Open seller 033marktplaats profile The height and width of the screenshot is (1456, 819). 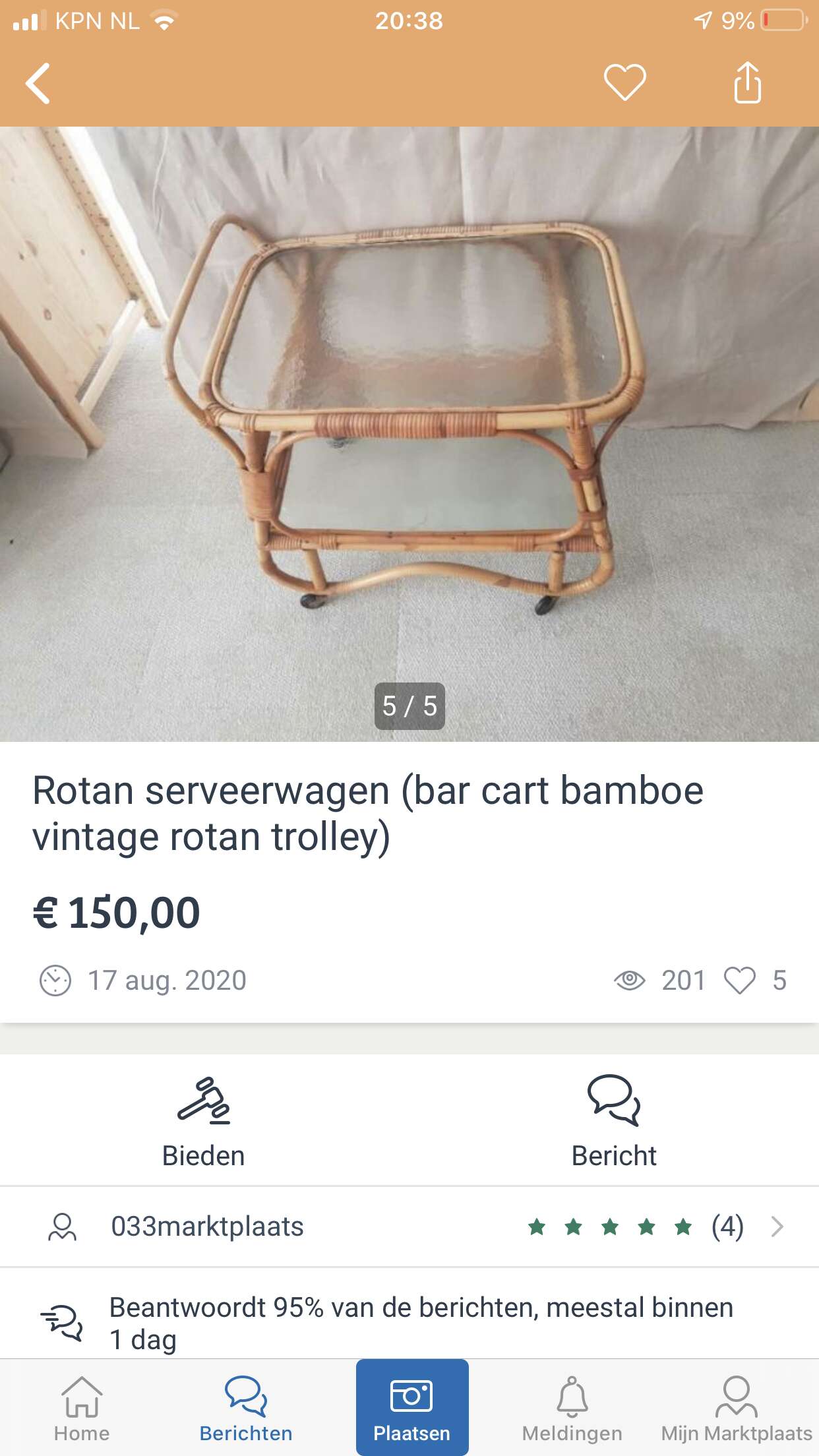click(409, 1227)
